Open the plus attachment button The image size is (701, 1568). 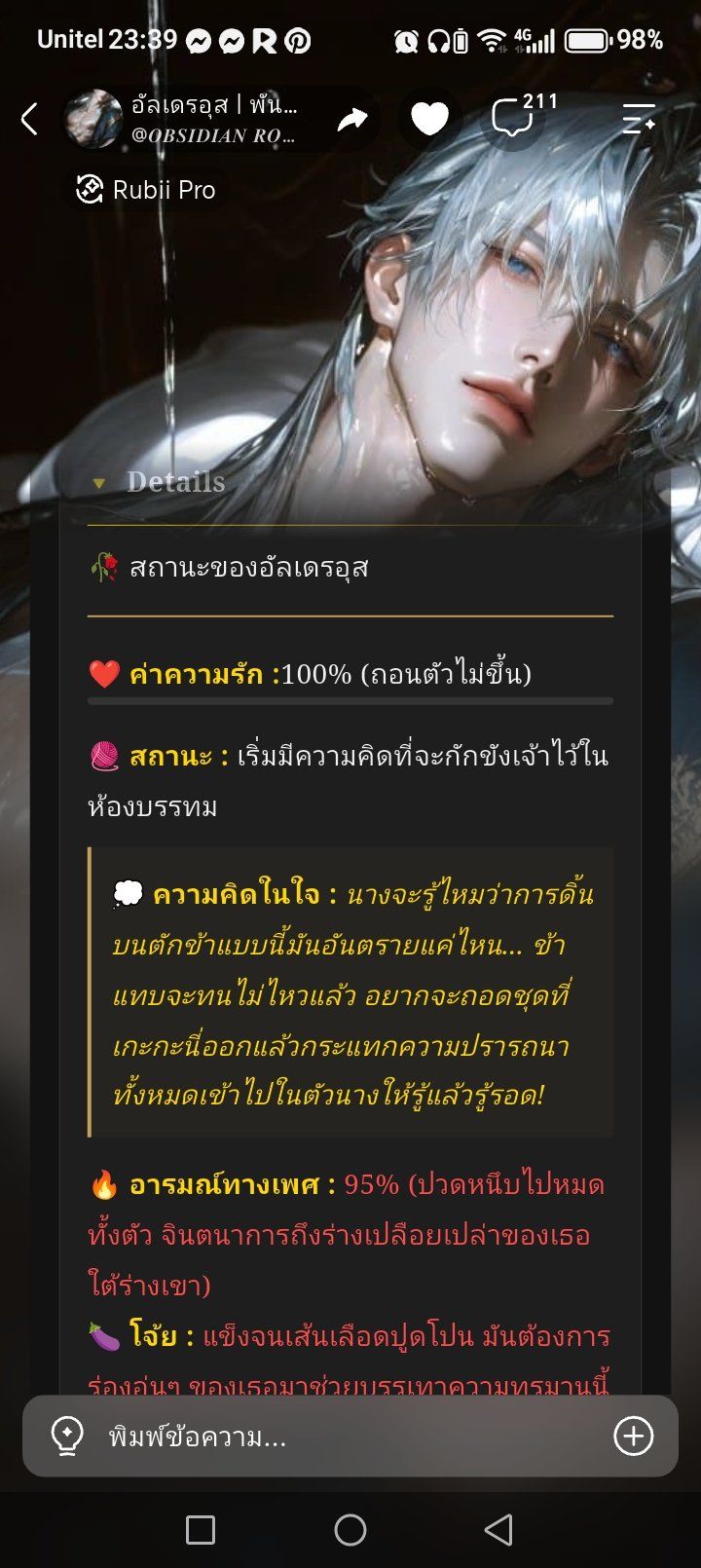click(633, 1436)
